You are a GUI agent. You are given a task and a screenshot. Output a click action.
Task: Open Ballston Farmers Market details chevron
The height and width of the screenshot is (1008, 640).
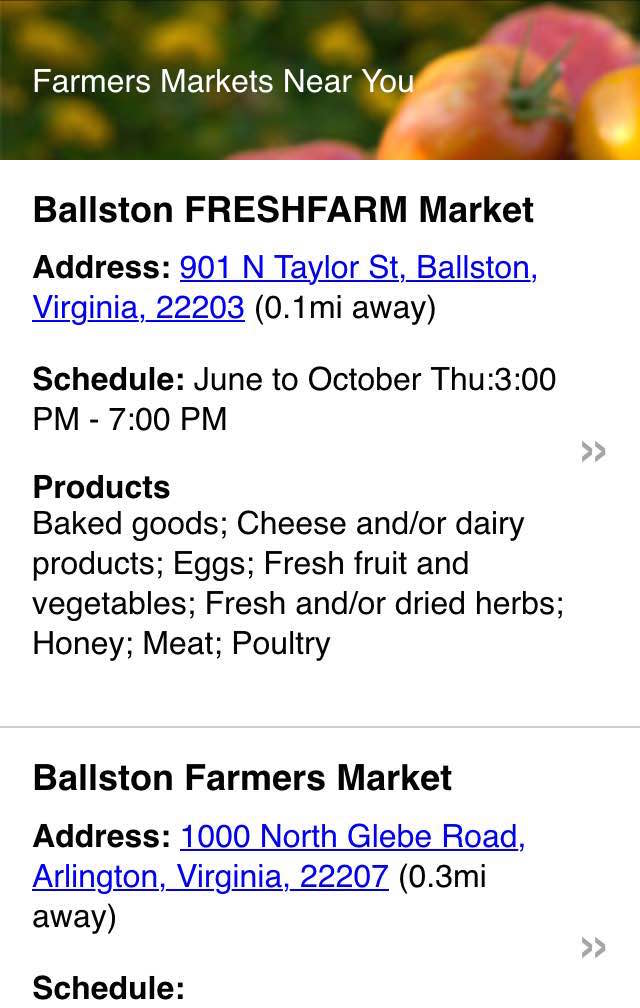593,947
